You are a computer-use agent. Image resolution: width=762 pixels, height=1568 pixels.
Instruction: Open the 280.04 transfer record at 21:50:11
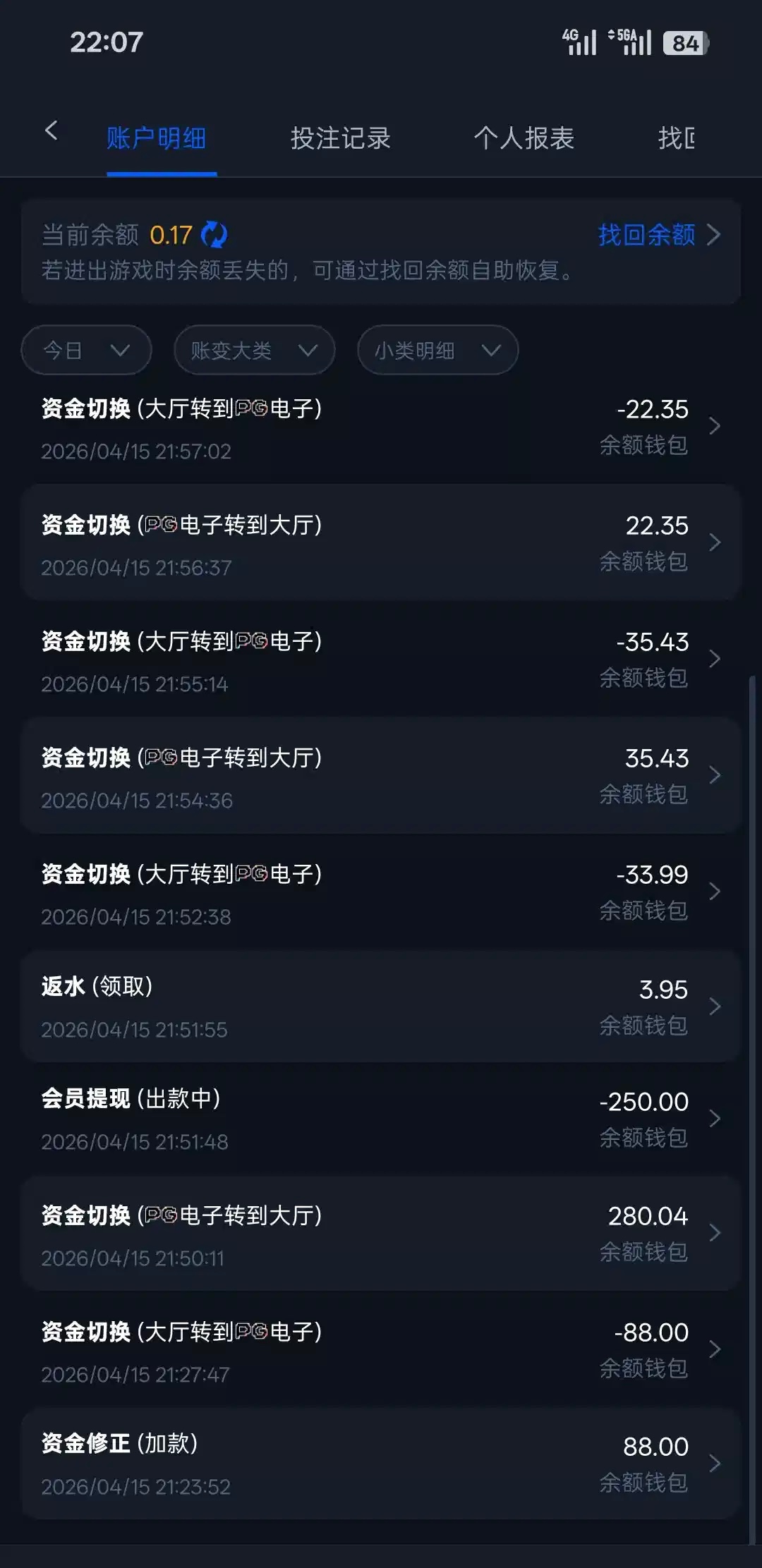(x=381, y=1234)
